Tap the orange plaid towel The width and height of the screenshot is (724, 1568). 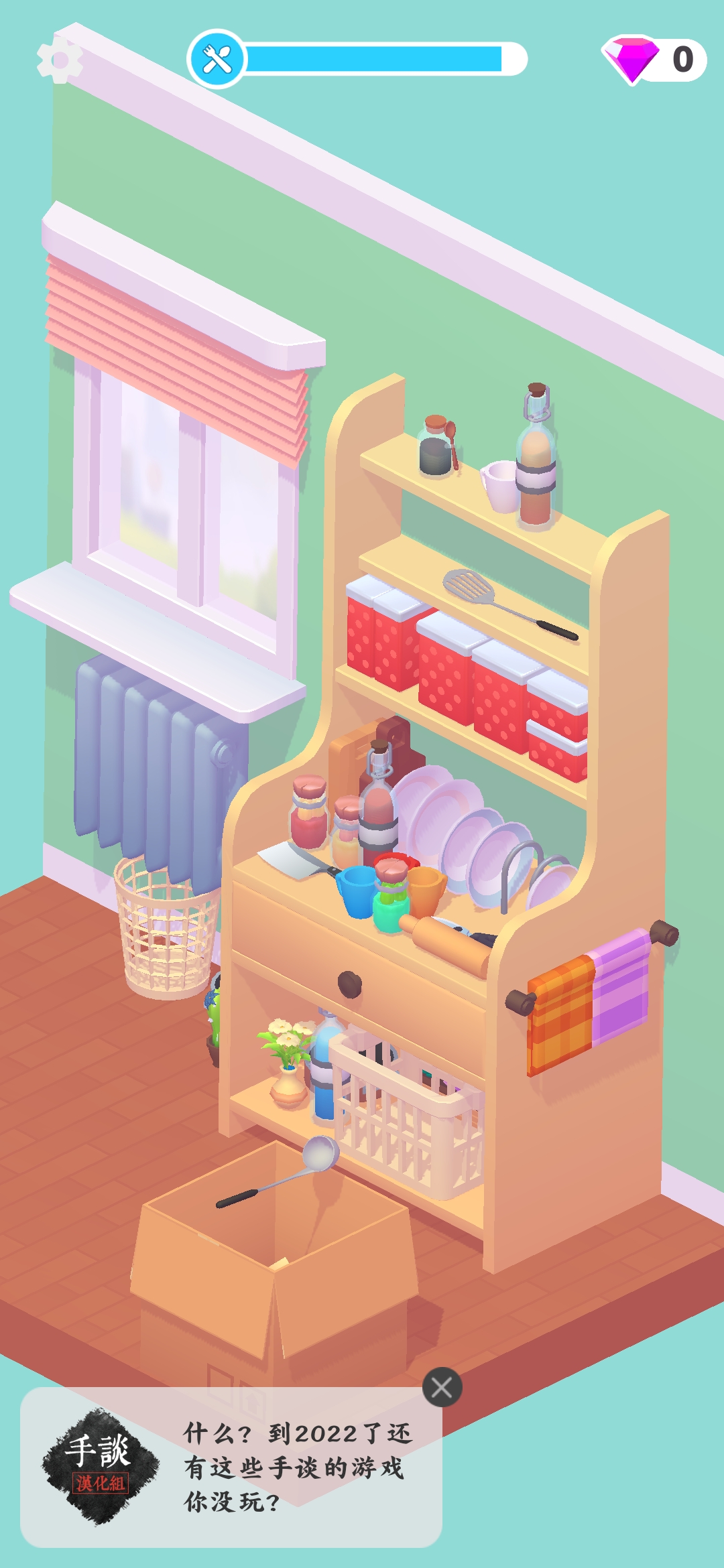coord(560,1013)
